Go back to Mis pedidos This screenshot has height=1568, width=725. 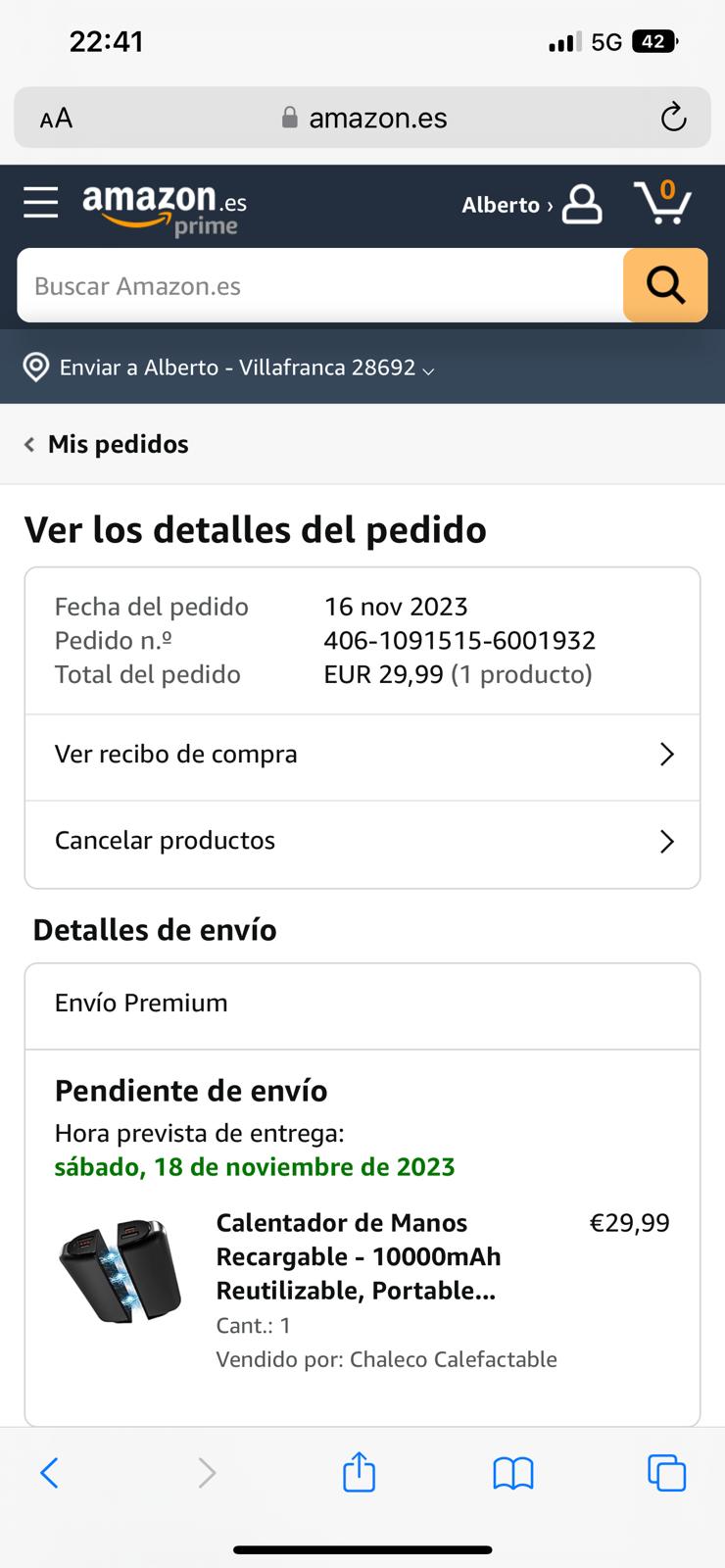pos(106,444)
